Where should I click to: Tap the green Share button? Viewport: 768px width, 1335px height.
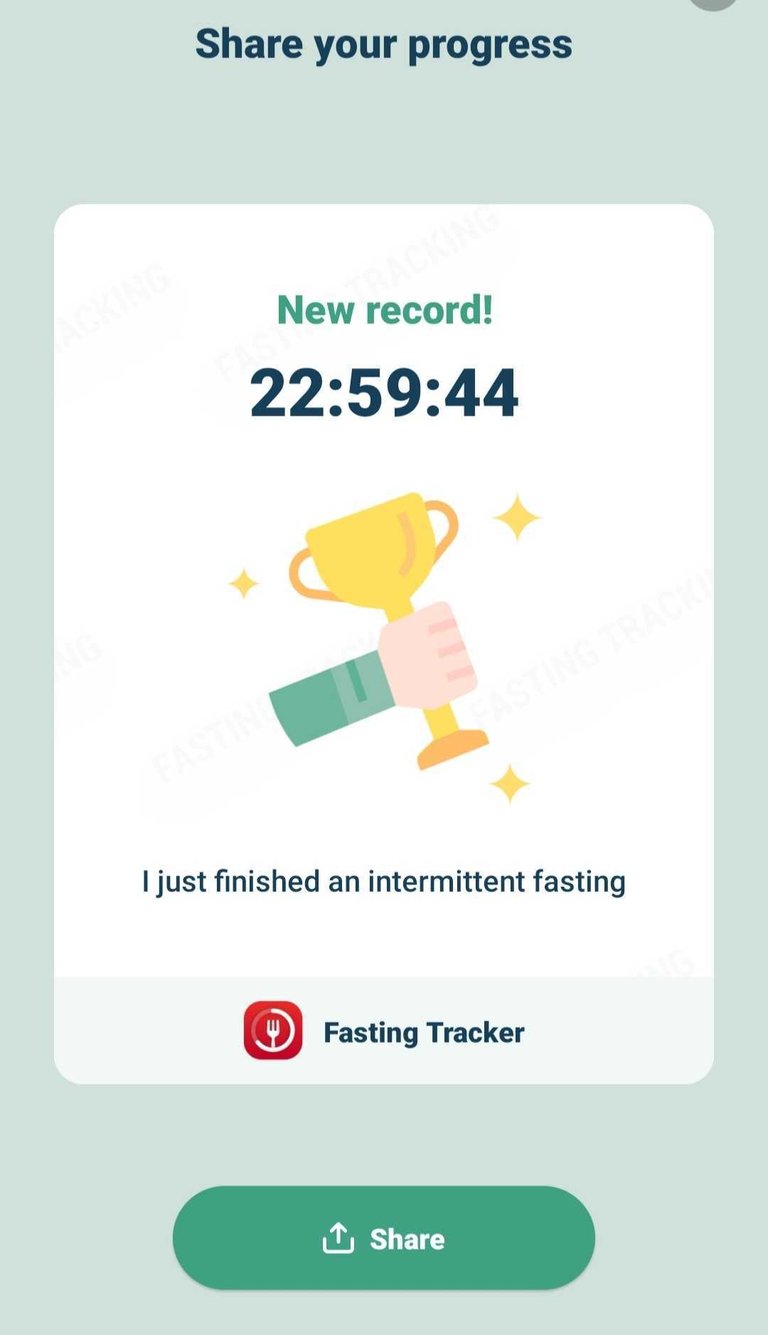(384, 1238)
